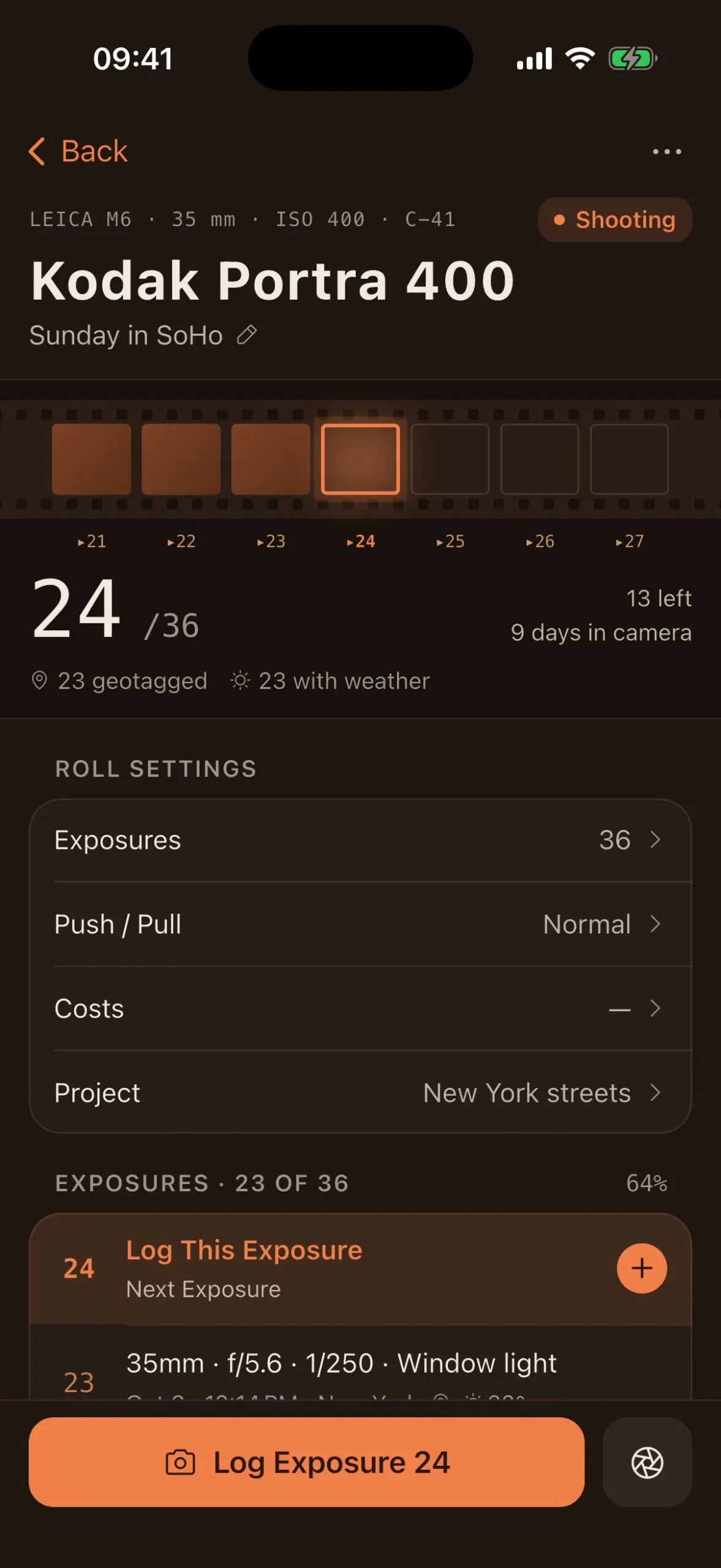The width and height of the screenshot is (721, 1568).
Task: Open the Costs row
Action: [x=360, y=1008]
